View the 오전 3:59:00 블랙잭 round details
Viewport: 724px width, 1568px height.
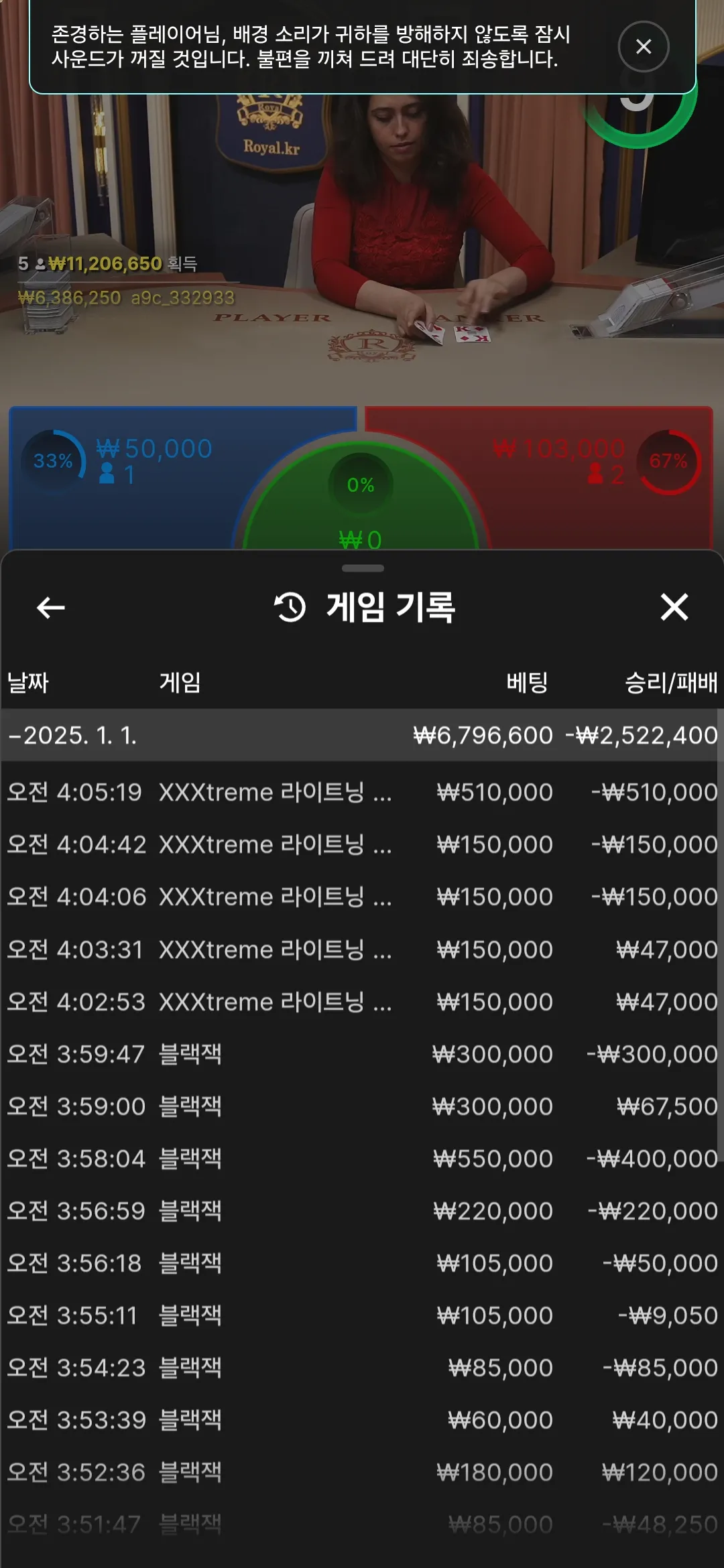(362, 1106)
